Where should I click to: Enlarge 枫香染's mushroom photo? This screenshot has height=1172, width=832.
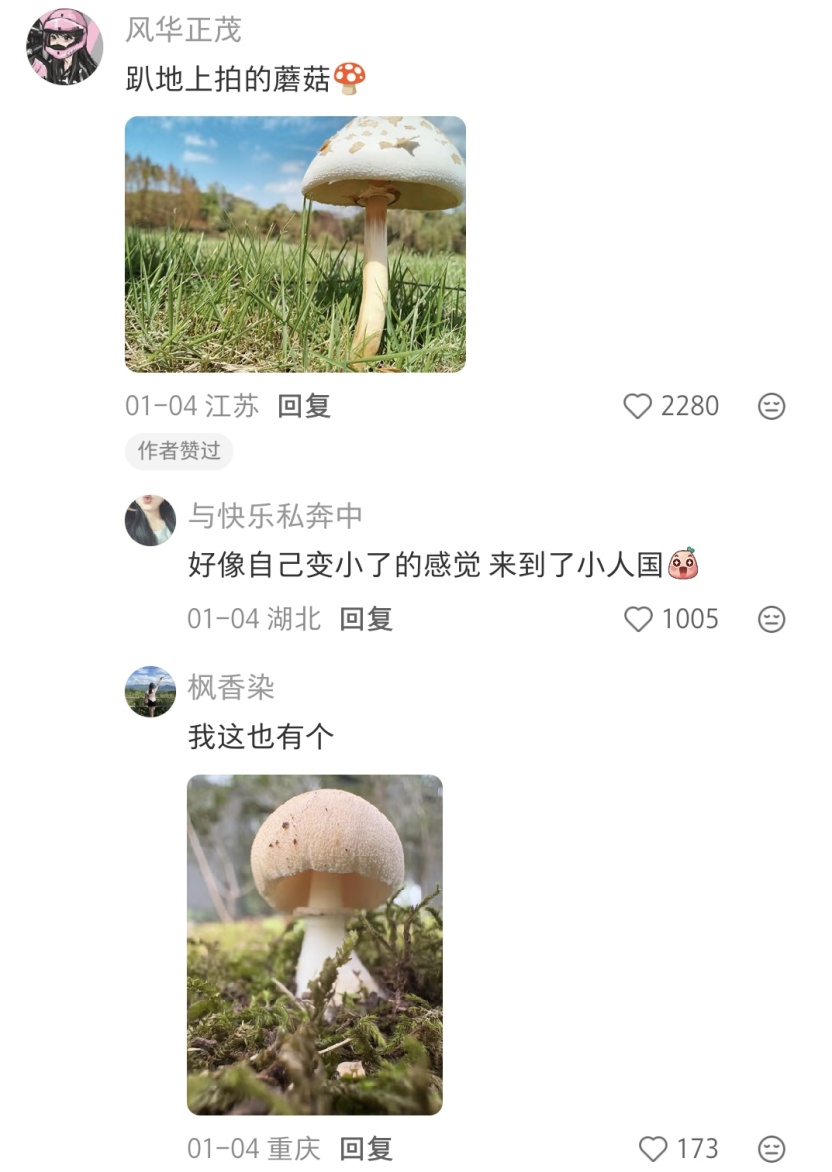[x=314, y=944]
